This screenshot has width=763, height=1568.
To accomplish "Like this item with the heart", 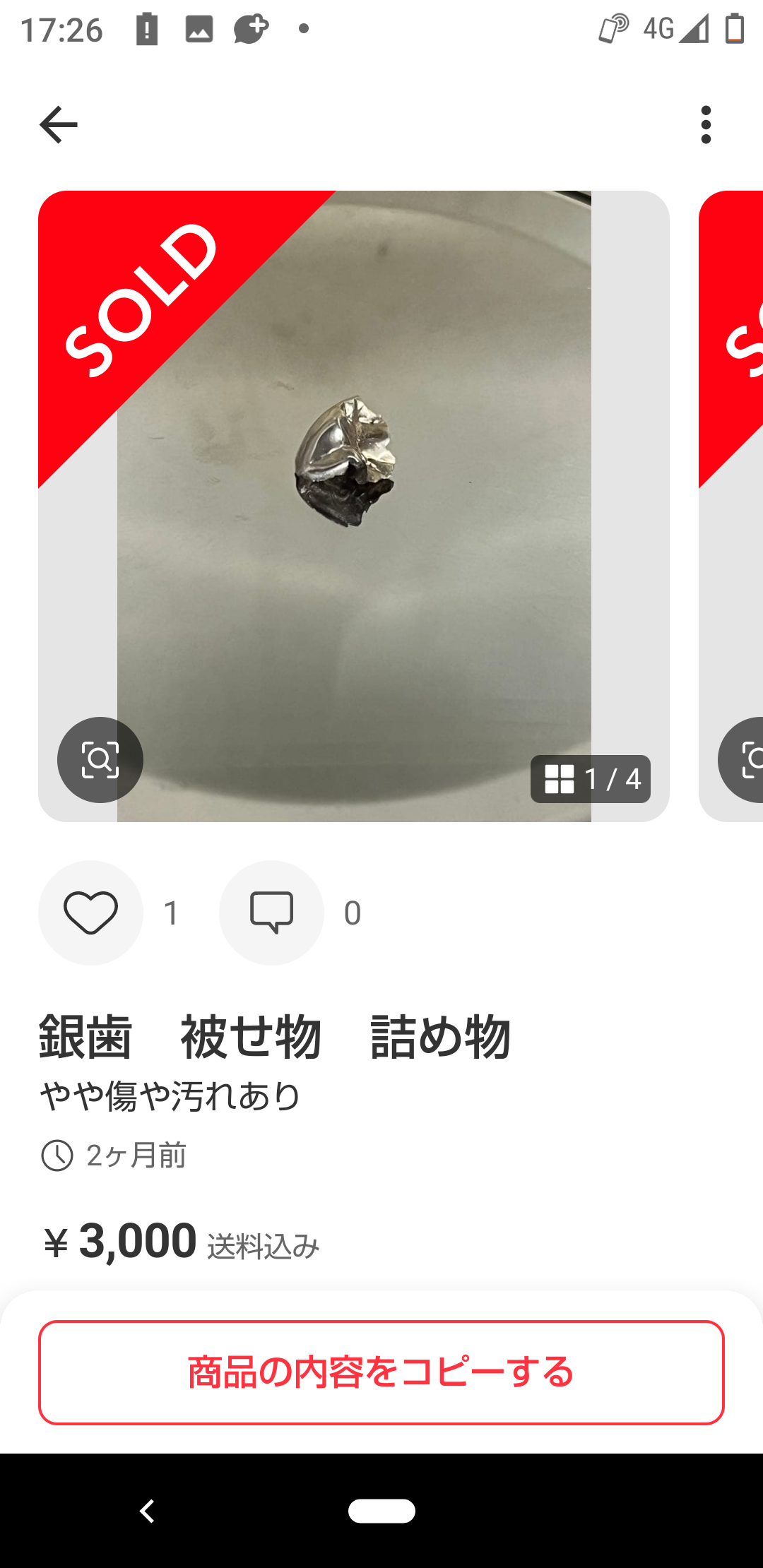I will pos(91,913).
